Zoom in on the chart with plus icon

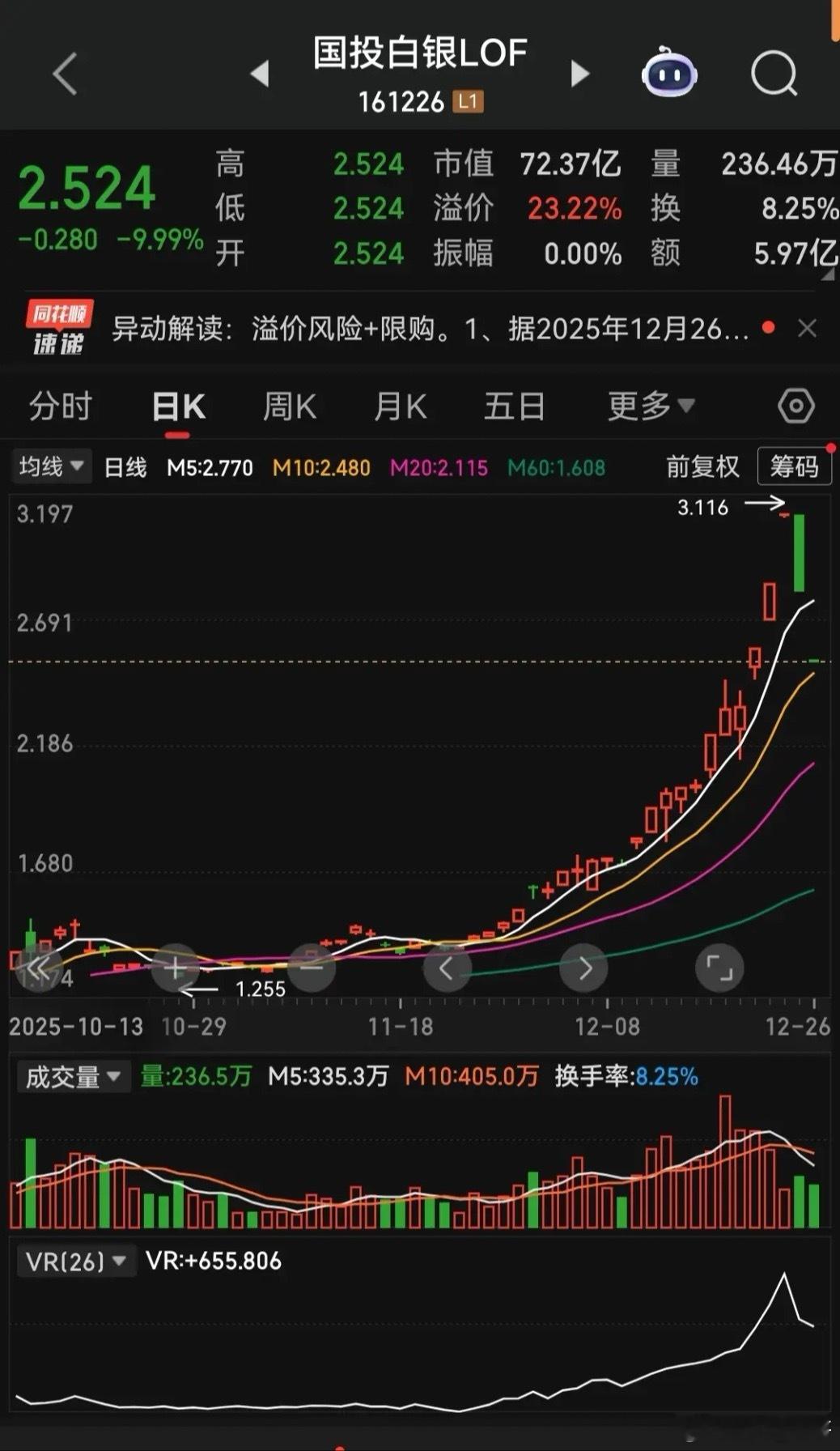click(175, 968)
